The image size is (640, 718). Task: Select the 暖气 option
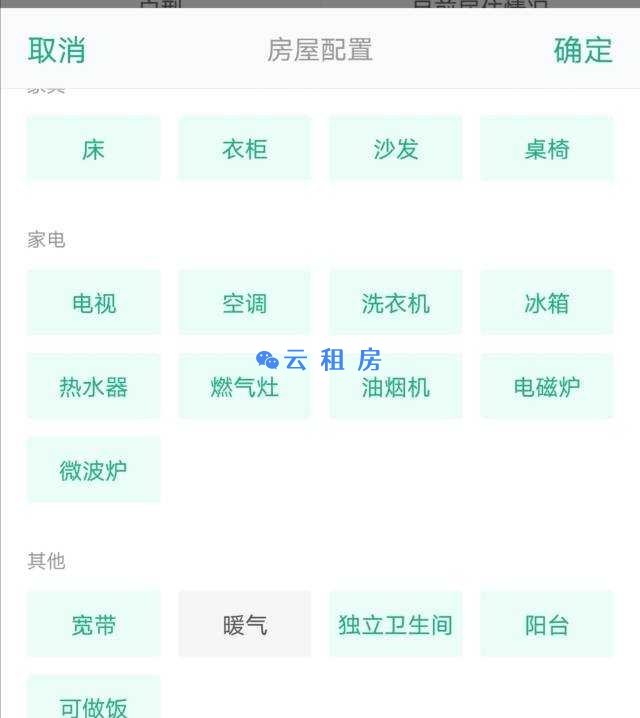244,625
